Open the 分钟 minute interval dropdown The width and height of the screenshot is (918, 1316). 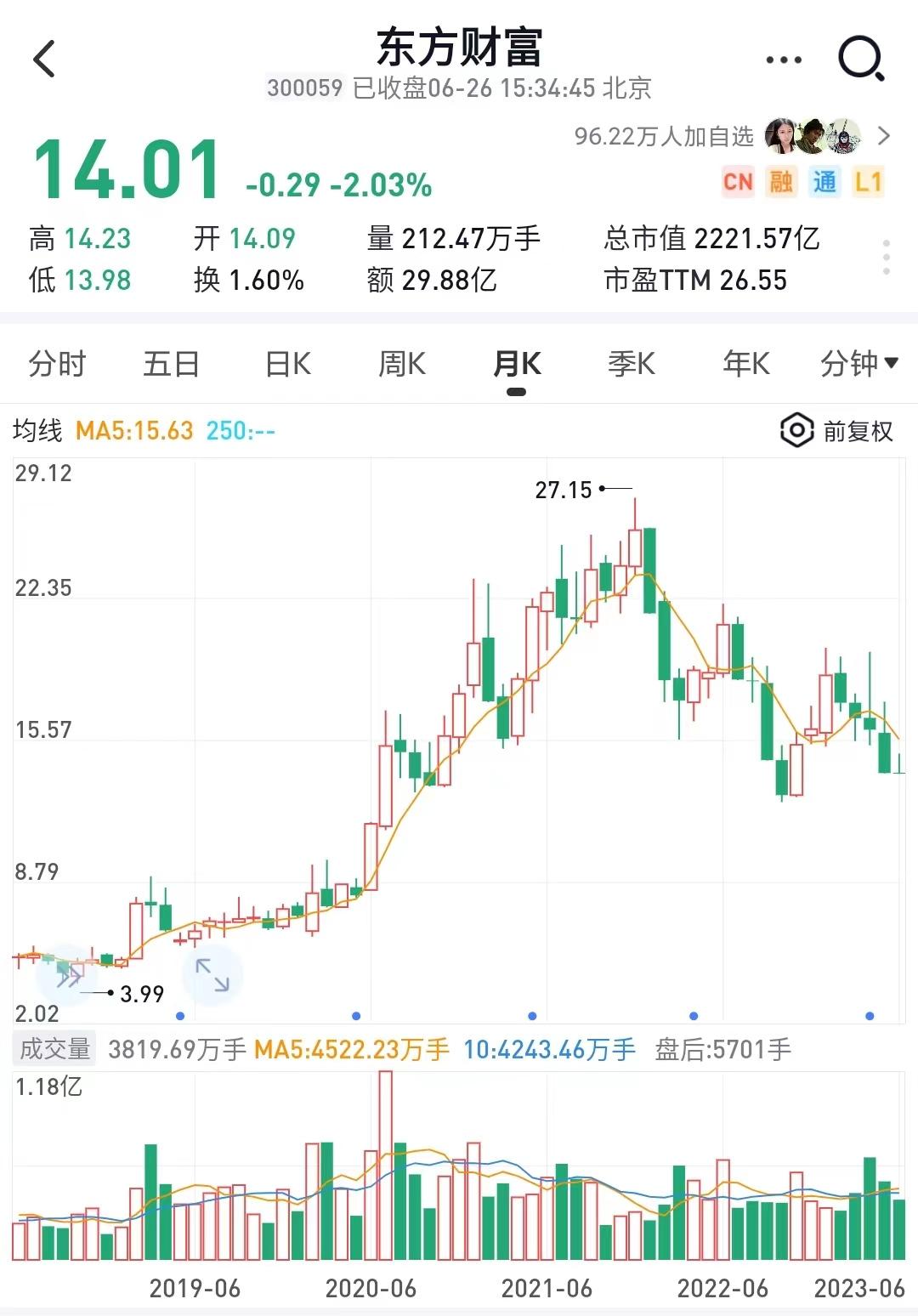[858, 364]
